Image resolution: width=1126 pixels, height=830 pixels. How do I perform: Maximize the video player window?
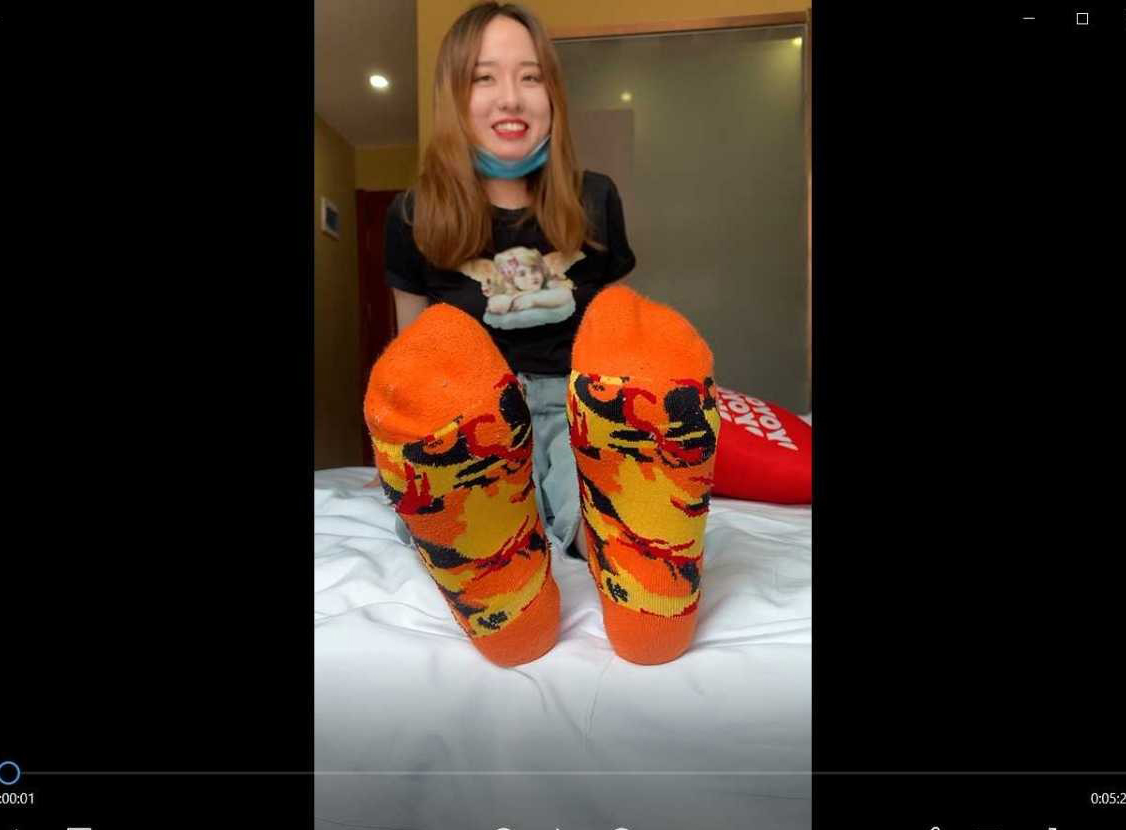point(1082,19)
